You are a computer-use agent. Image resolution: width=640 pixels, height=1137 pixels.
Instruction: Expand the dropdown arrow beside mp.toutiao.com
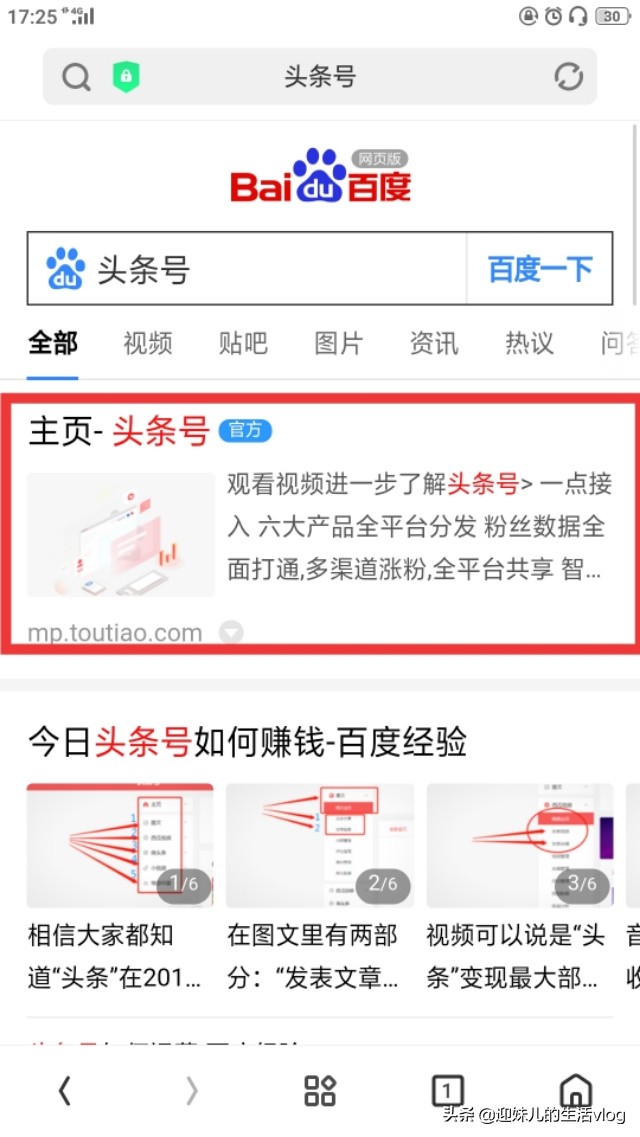[x=231, y=633]
